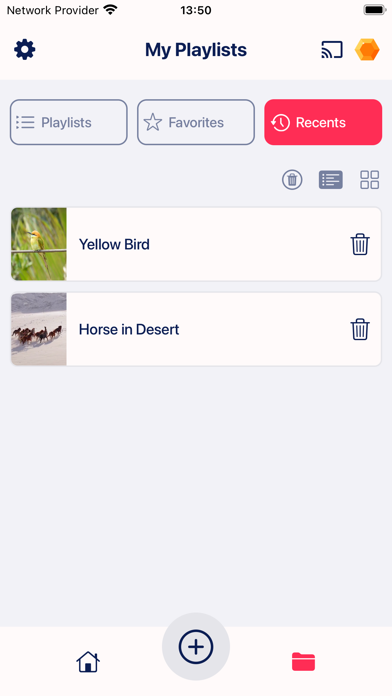Image resolution: width=392 pixels, height=696 pixels.
Task: Go to the Home tab
Action: (88, 661)
